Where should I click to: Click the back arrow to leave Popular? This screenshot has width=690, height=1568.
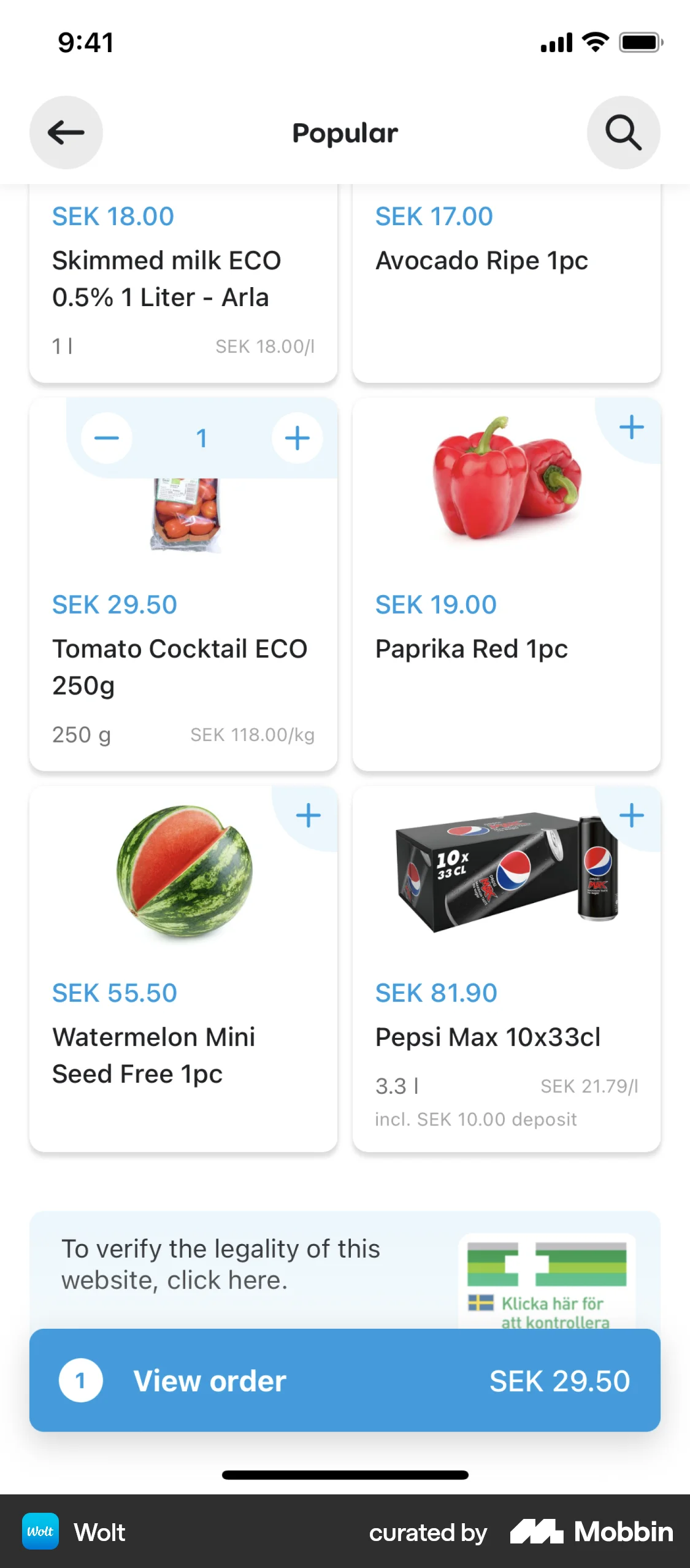pos(65,133)
